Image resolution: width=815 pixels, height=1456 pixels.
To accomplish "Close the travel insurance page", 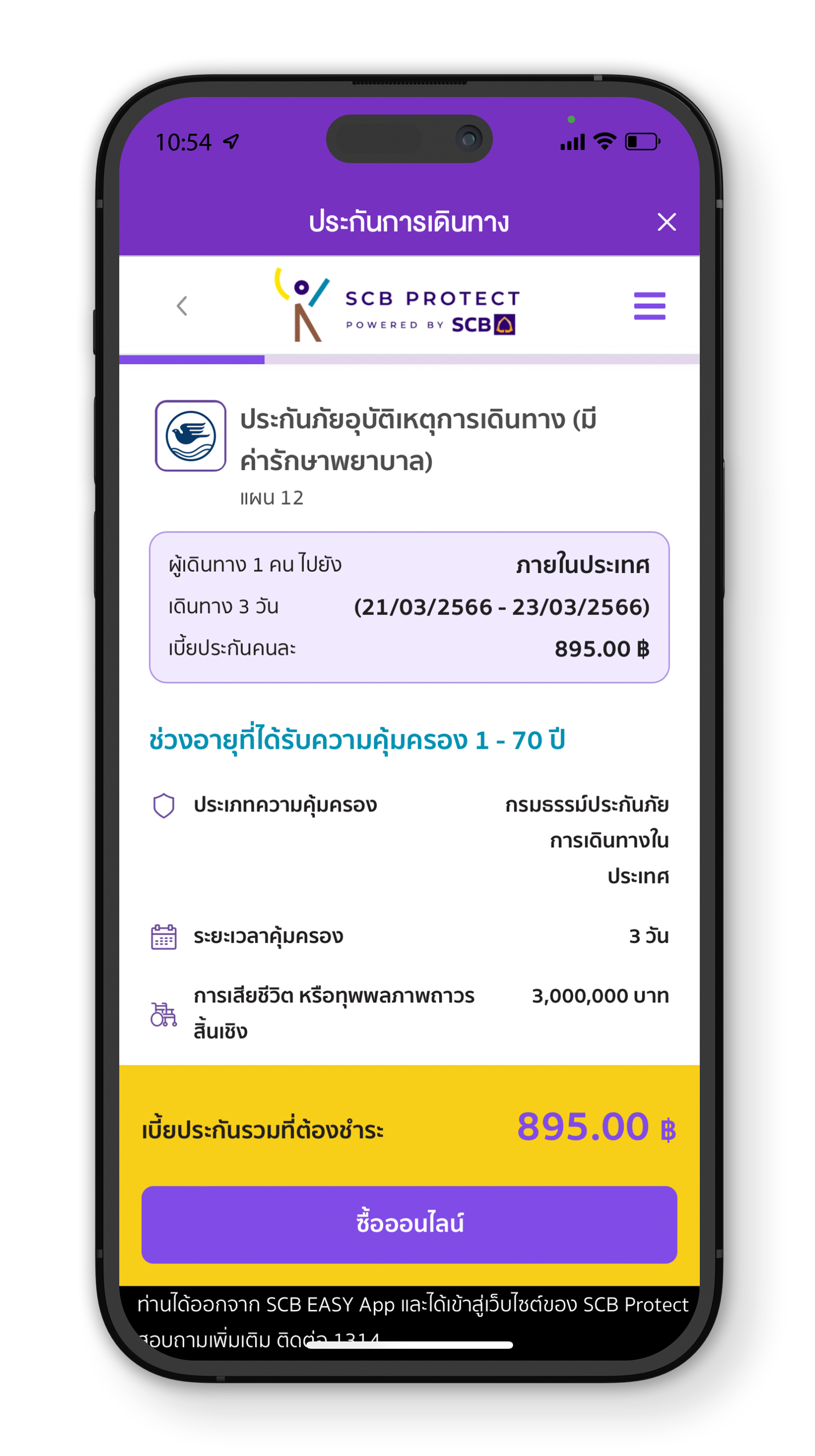I will click(666, 222).
